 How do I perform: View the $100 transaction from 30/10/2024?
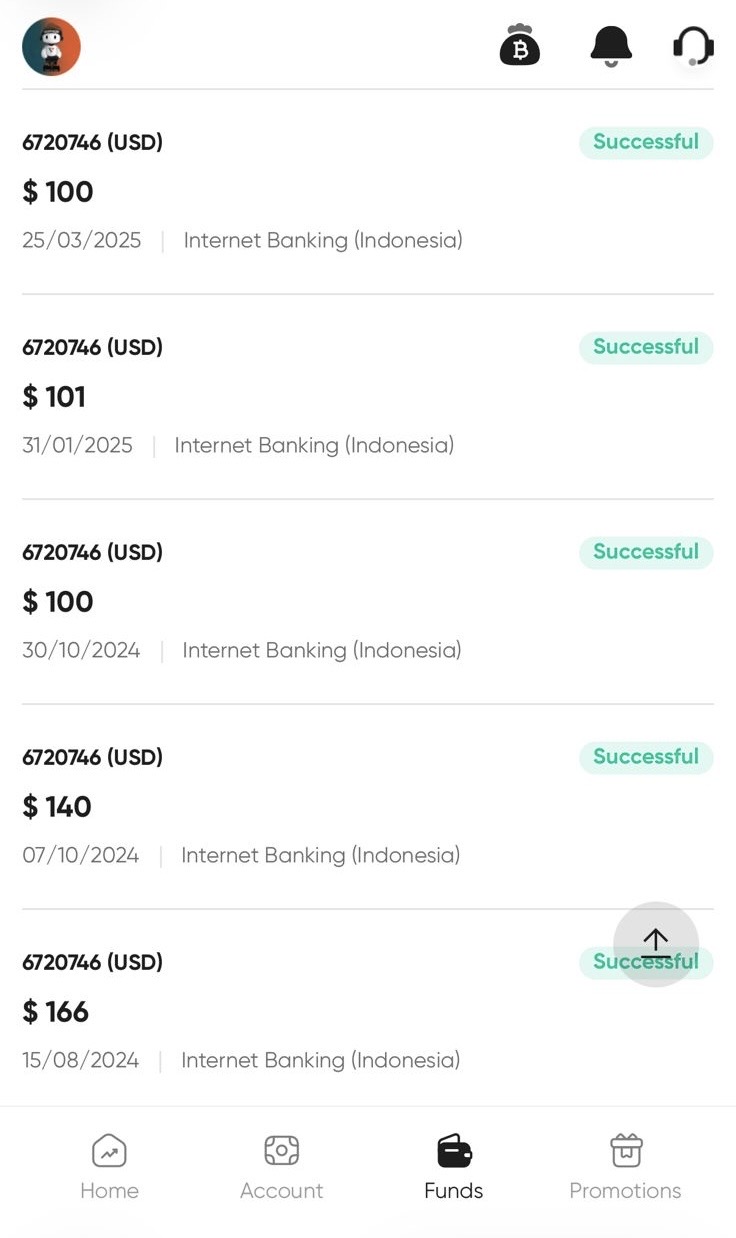[x=300, y=601]
